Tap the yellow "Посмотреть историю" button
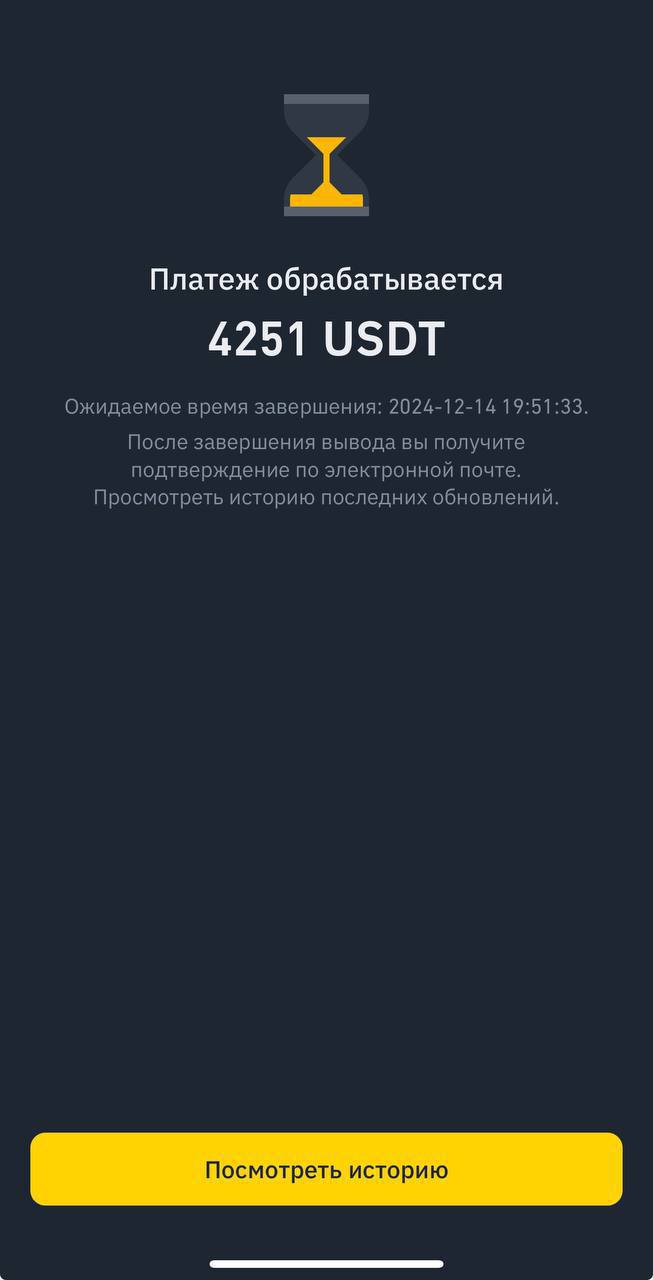The image size is (653, 1280). point(326,1169)
